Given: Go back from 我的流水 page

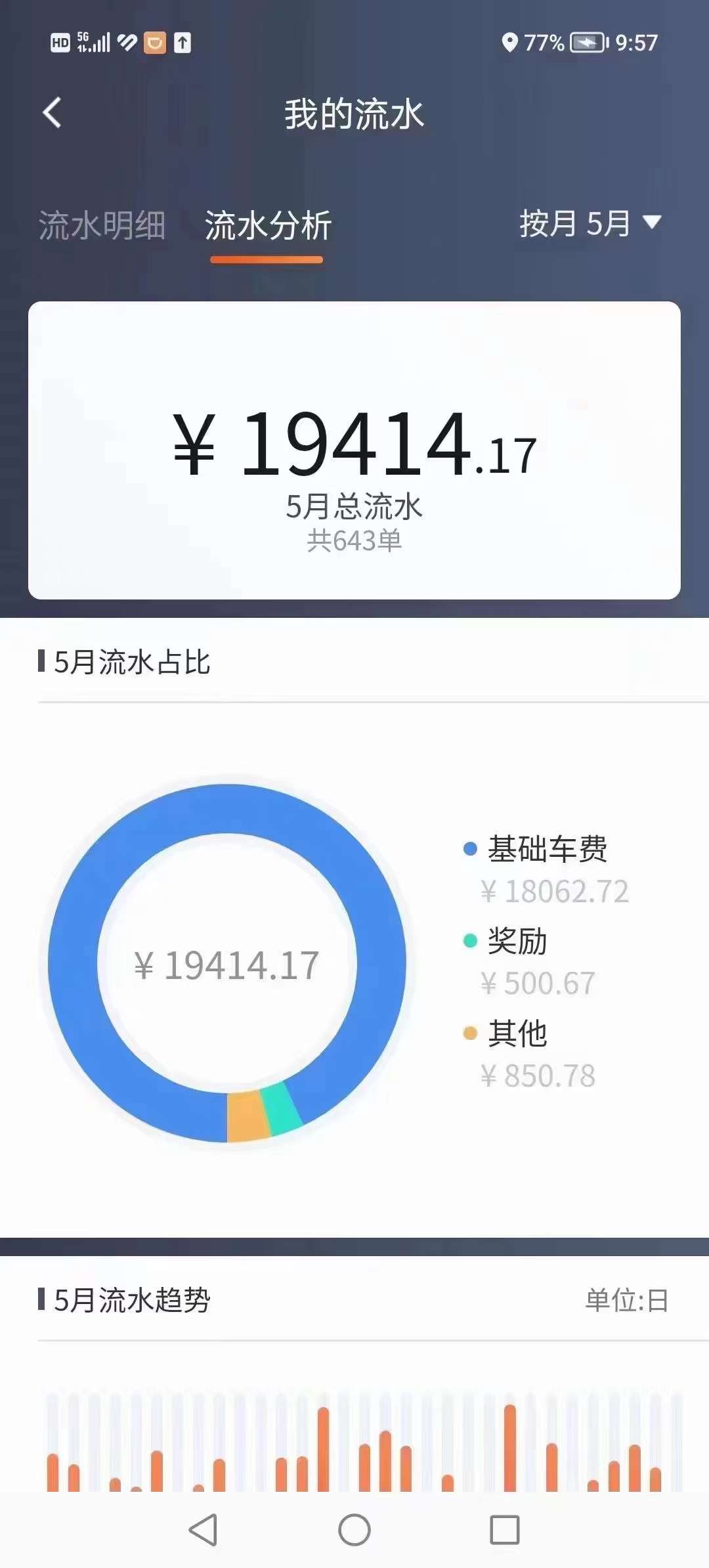Looking at the screenshot, I should click(x=53, y=113).
